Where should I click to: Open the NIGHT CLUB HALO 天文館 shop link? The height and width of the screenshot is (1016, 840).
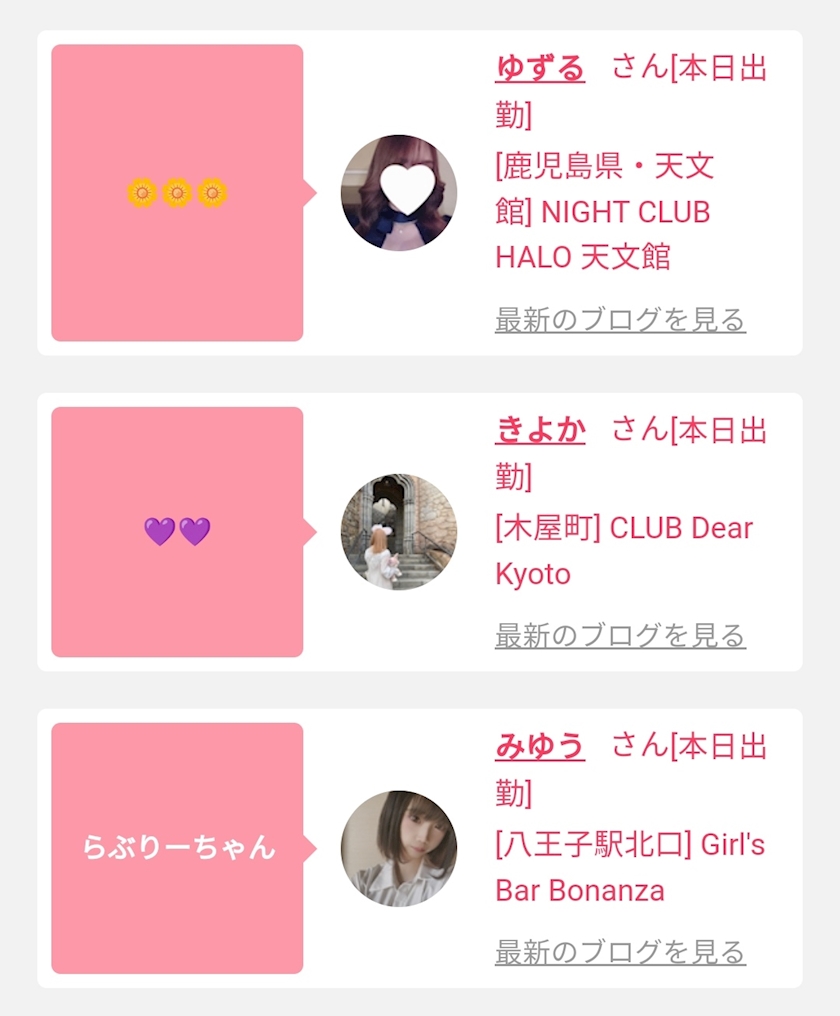point(605,211)
